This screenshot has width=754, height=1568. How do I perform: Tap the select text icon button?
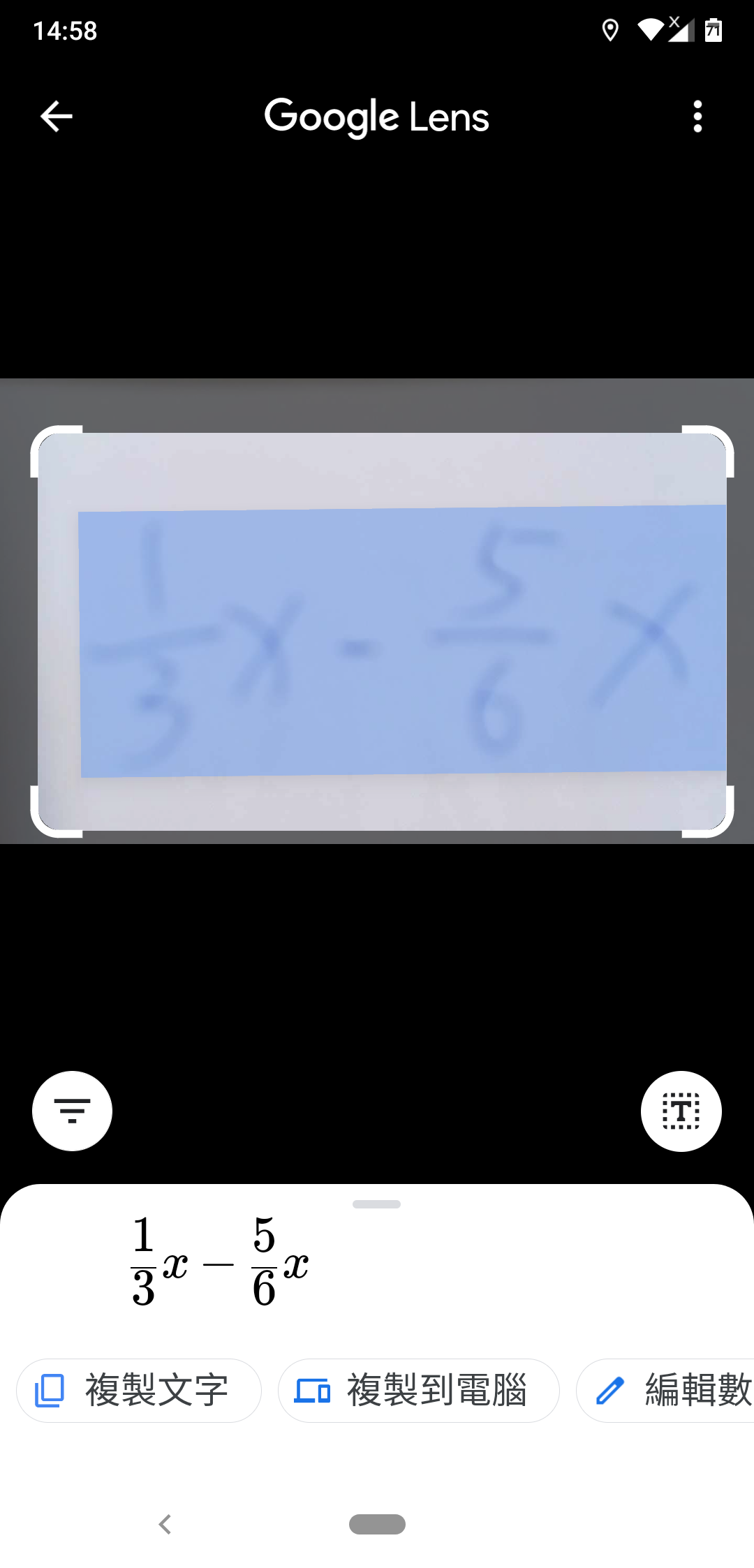681,1111
